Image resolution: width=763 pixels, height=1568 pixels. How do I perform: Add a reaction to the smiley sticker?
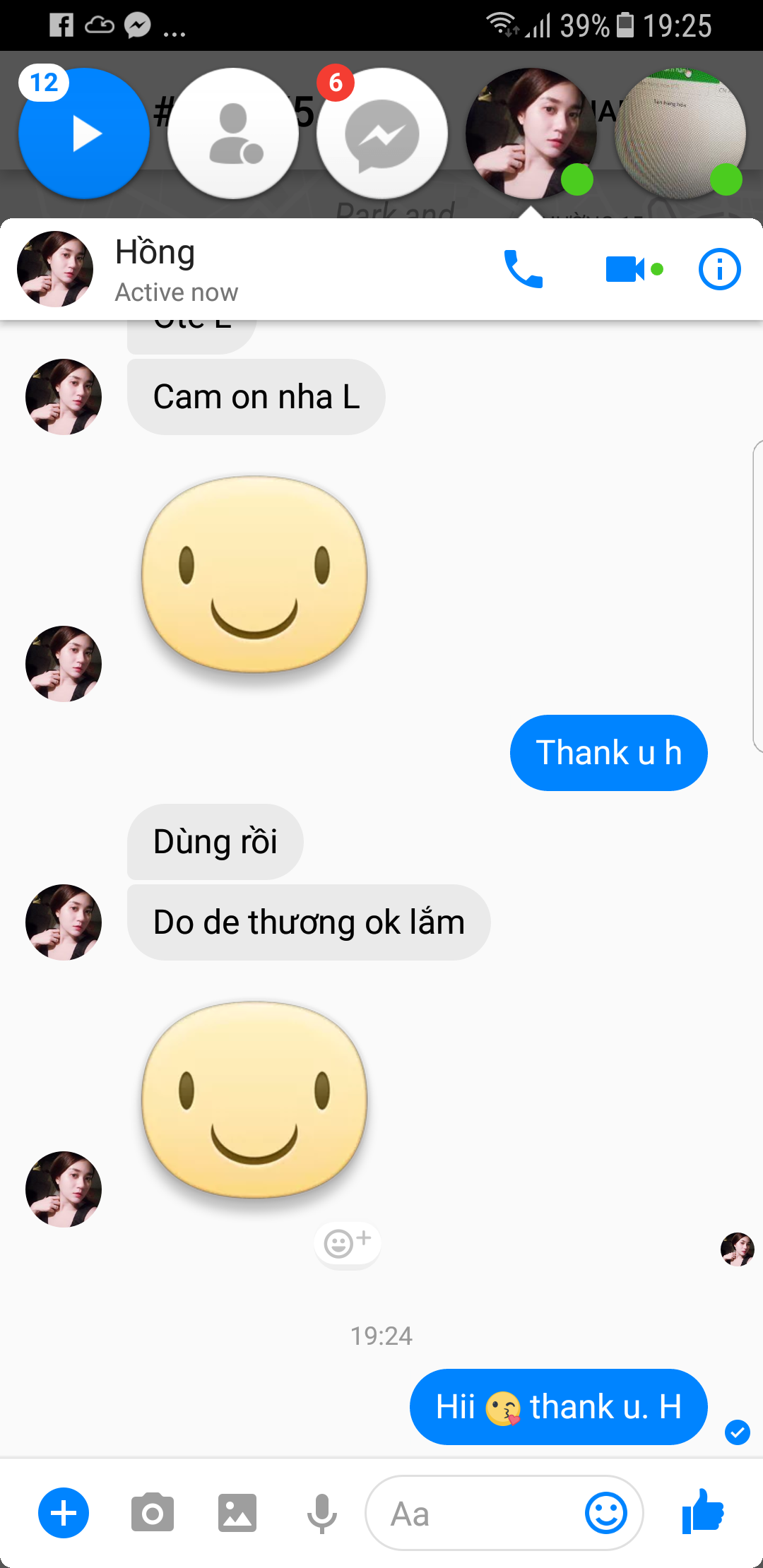point(347,1242)
